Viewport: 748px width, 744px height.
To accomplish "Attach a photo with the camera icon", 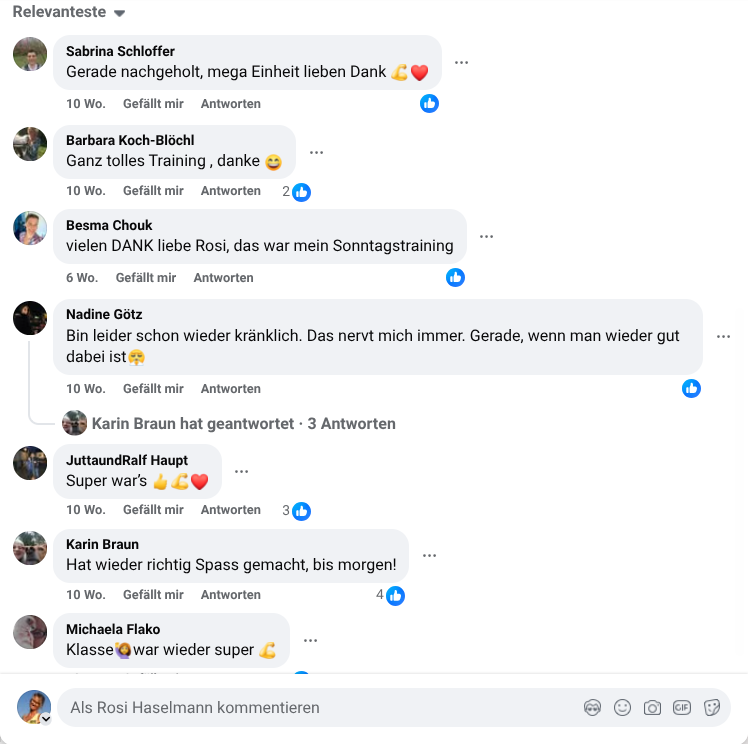I will point(652,707).
